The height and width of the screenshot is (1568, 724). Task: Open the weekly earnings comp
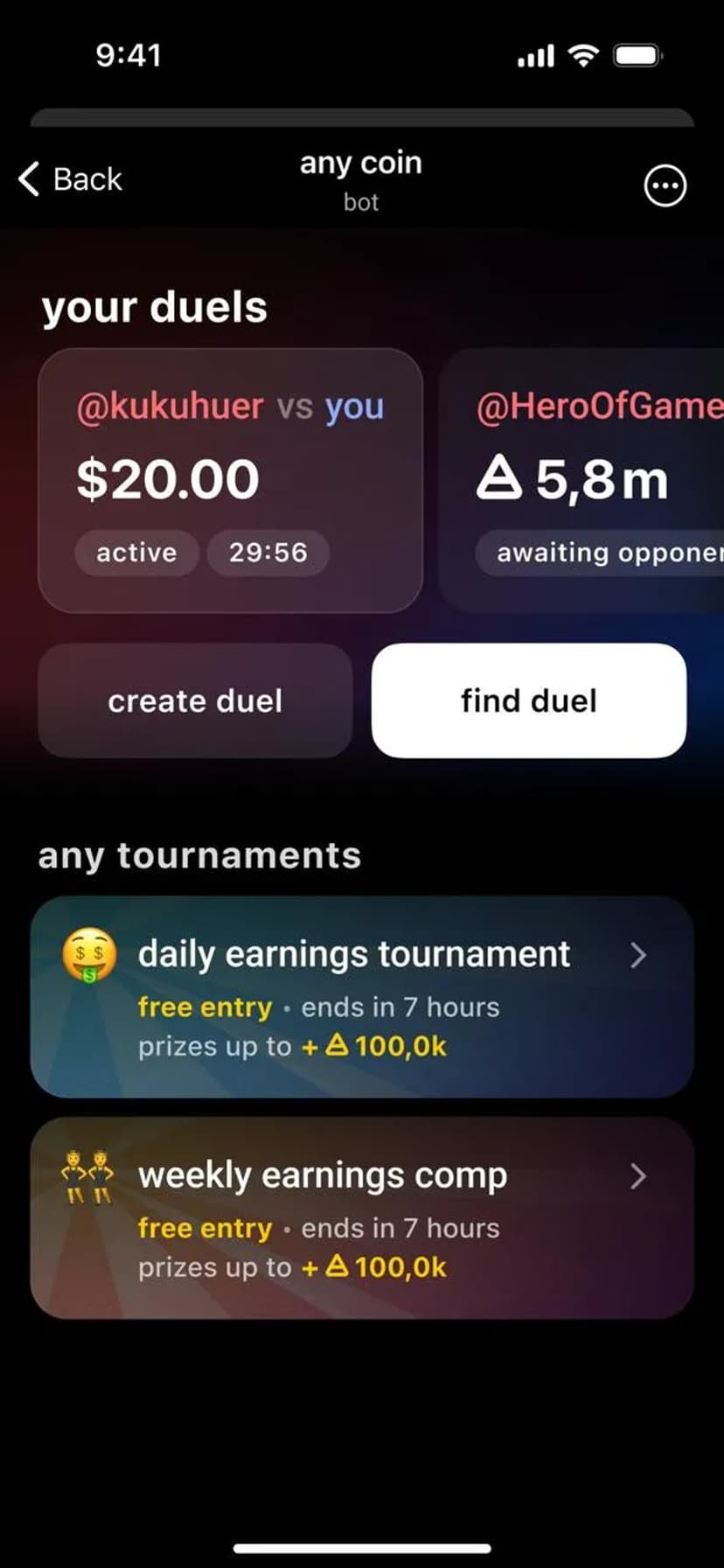(x=361, y=1217)
